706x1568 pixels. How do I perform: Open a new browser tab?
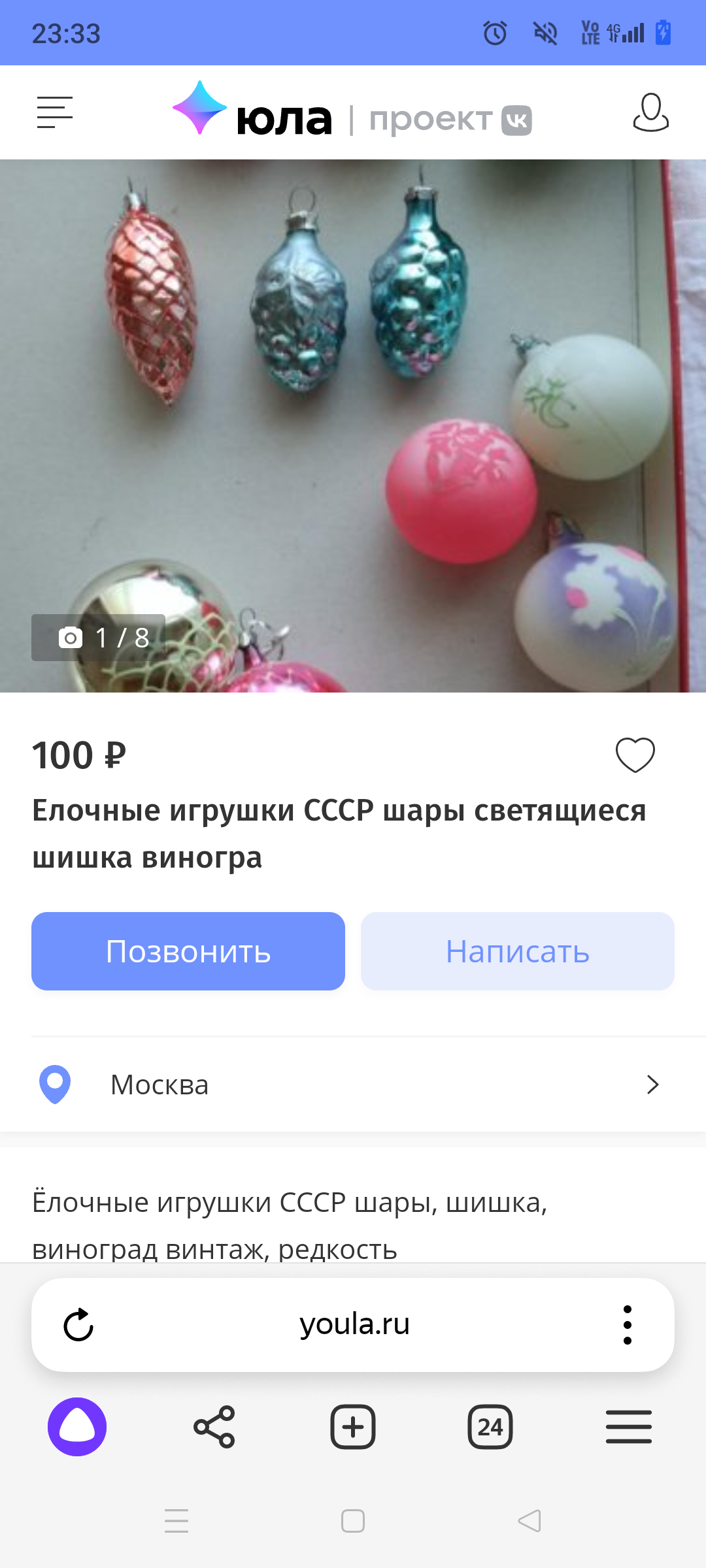tap(353, 1427)
